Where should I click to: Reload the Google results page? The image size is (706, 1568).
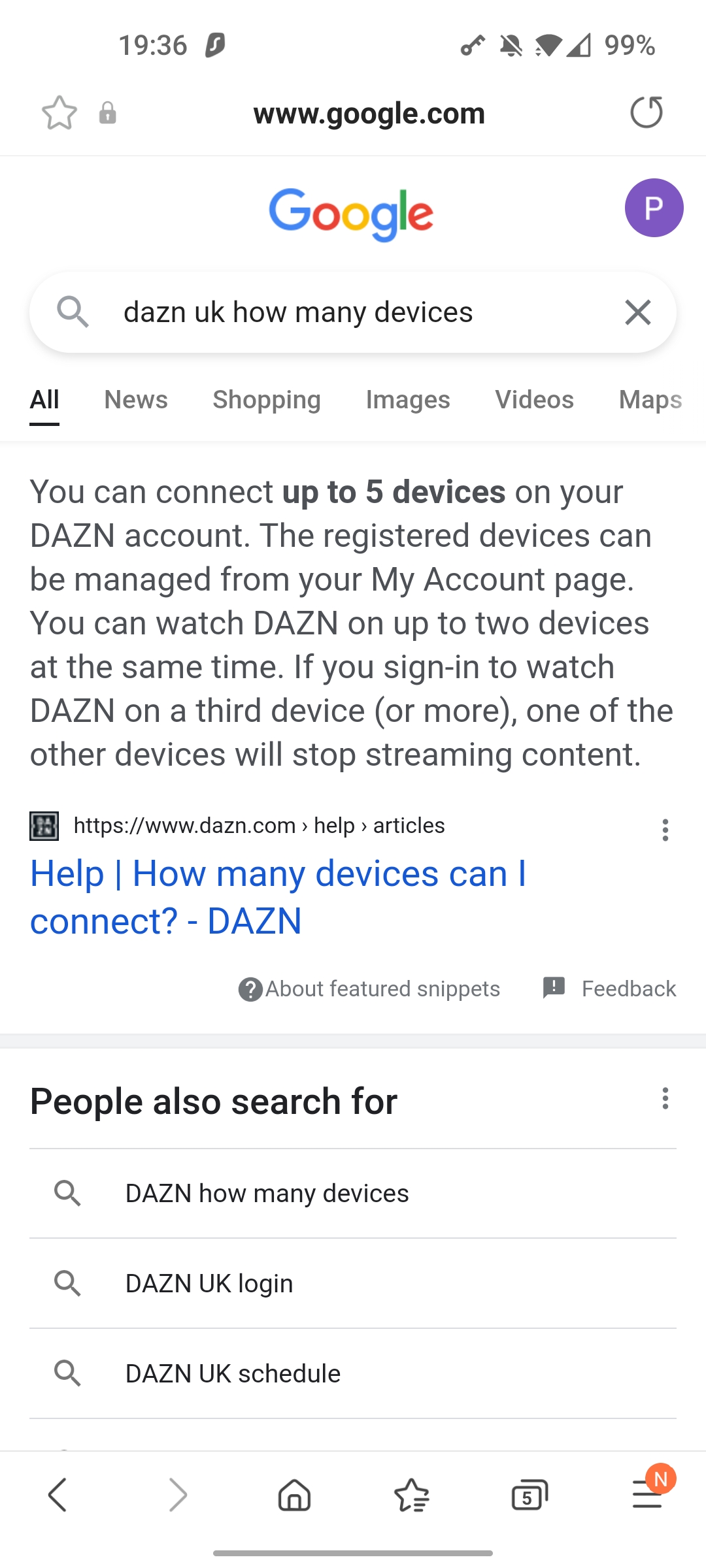(647, 112)
